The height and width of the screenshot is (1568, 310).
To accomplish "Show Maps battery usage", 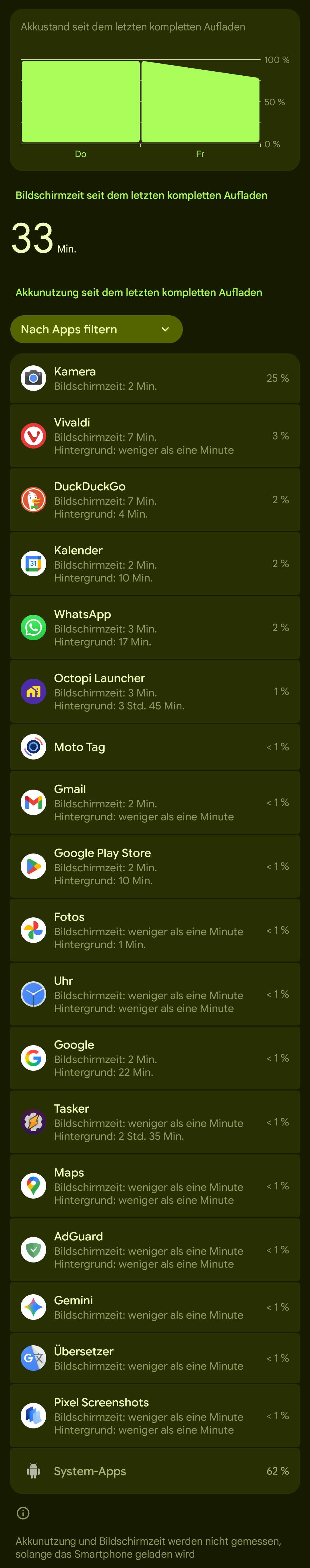I will coord(155,1186).
